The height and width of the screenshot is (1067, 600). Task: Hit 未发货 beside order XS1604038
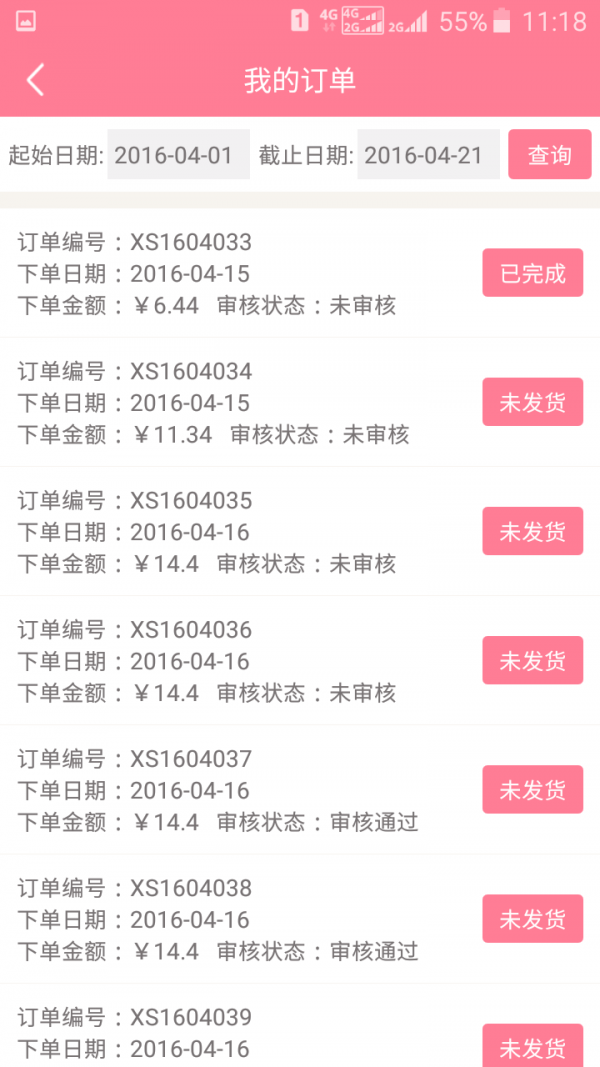point(532,919)
